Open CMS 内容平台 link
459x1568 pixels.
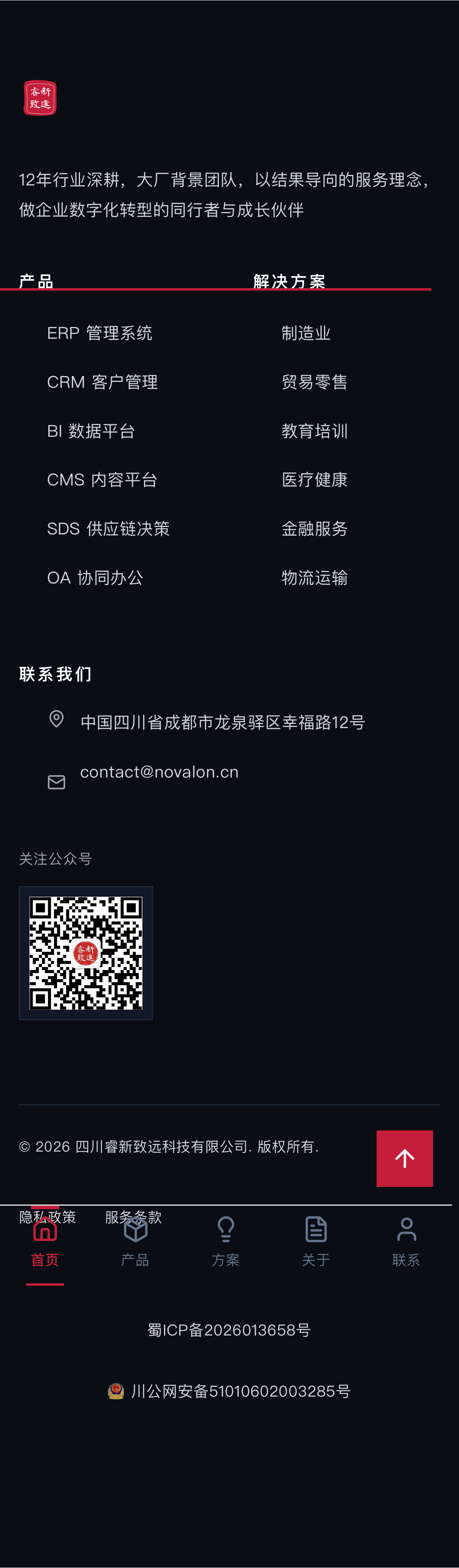click(102, 480)
